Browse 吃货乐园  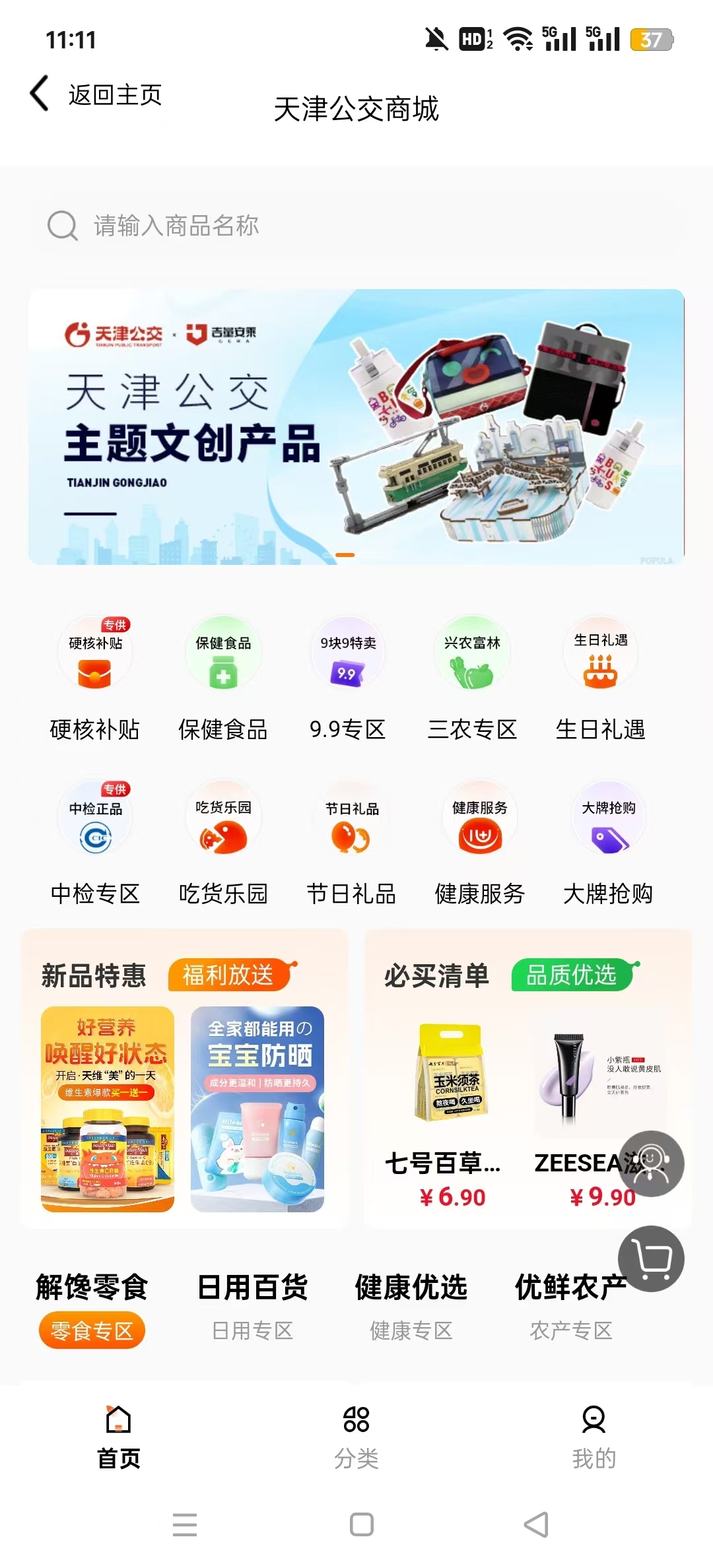click(223, 843)
